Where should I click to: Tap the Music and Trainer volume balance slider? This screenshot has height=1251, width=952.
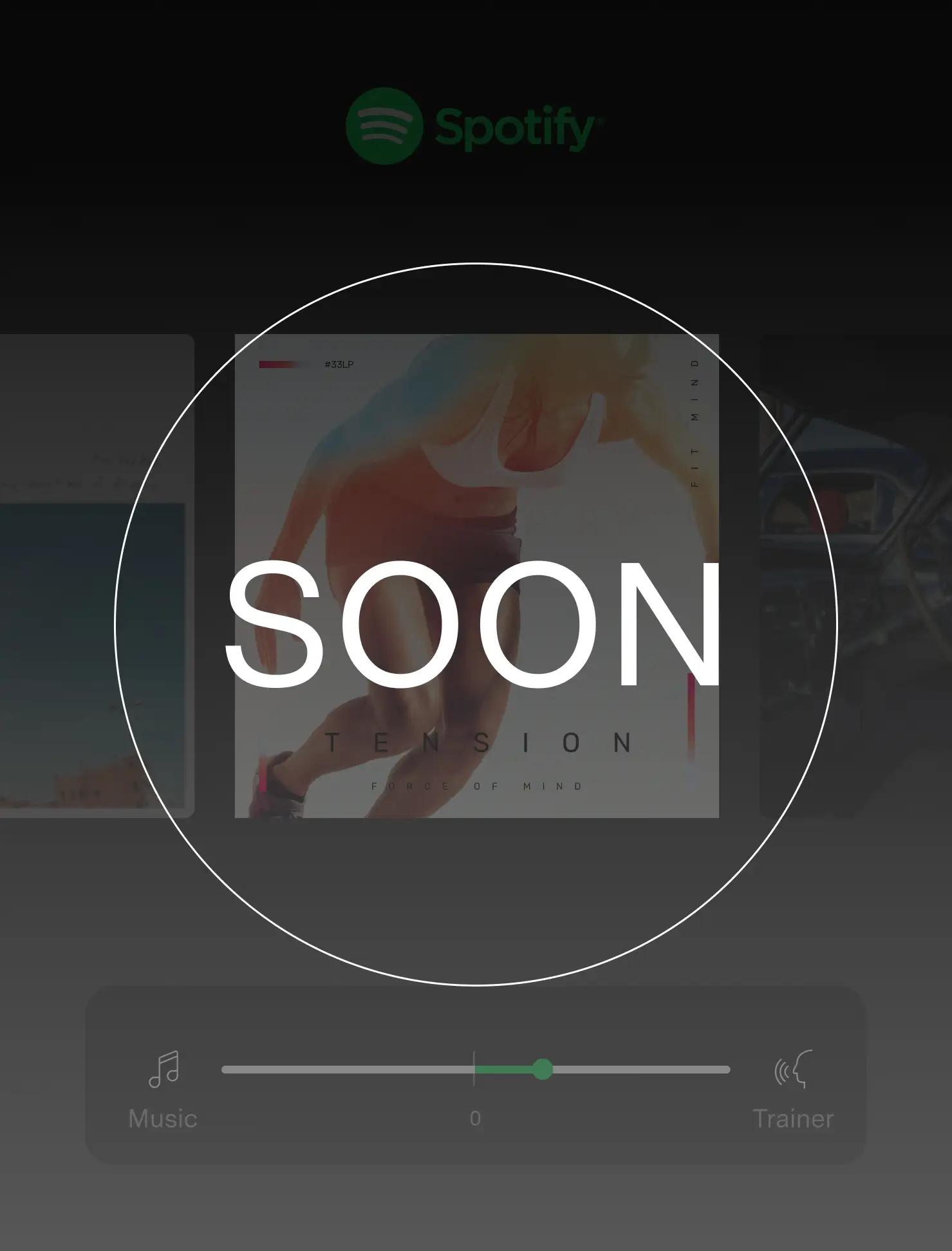(x=542, y=1070)
